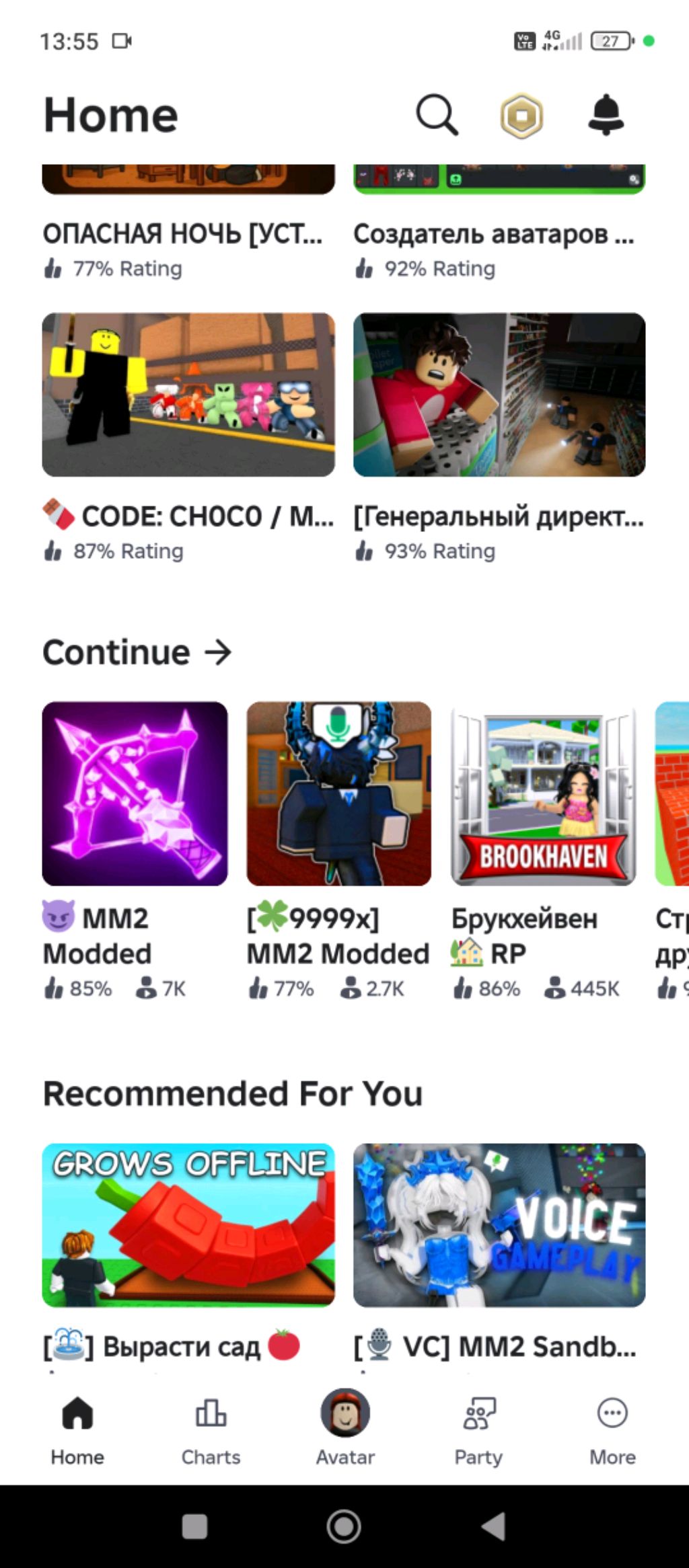Image resolution: width=689 pixels, height=1568 pixels.
Task: Open the Robux balance icon
Action: pyautogui.click(x=521, y=116)
